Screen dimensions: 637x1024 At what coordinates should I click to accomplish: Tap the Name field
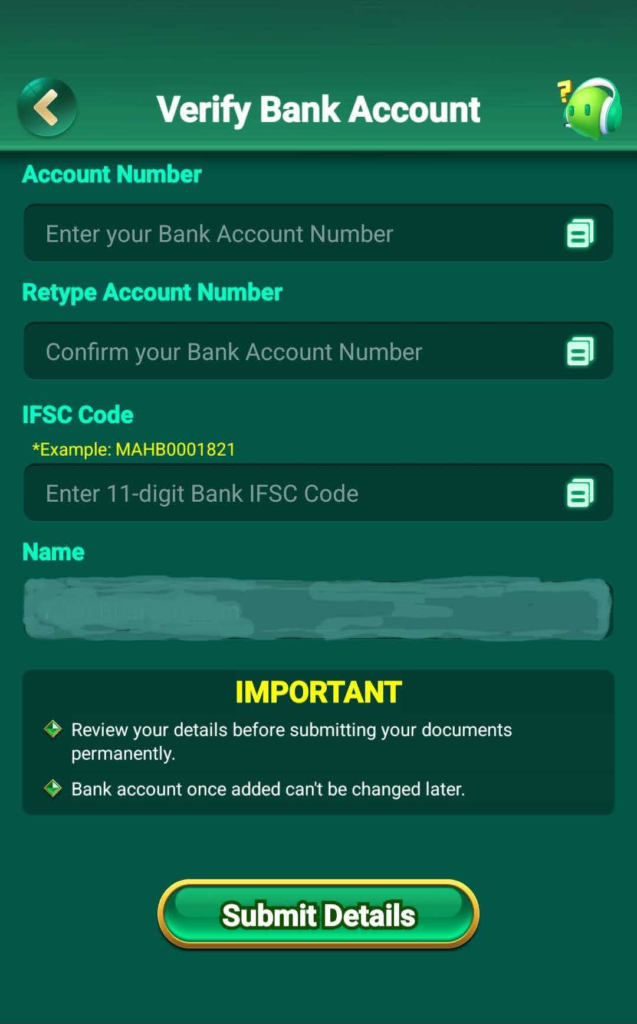click(x=317, y=608)
